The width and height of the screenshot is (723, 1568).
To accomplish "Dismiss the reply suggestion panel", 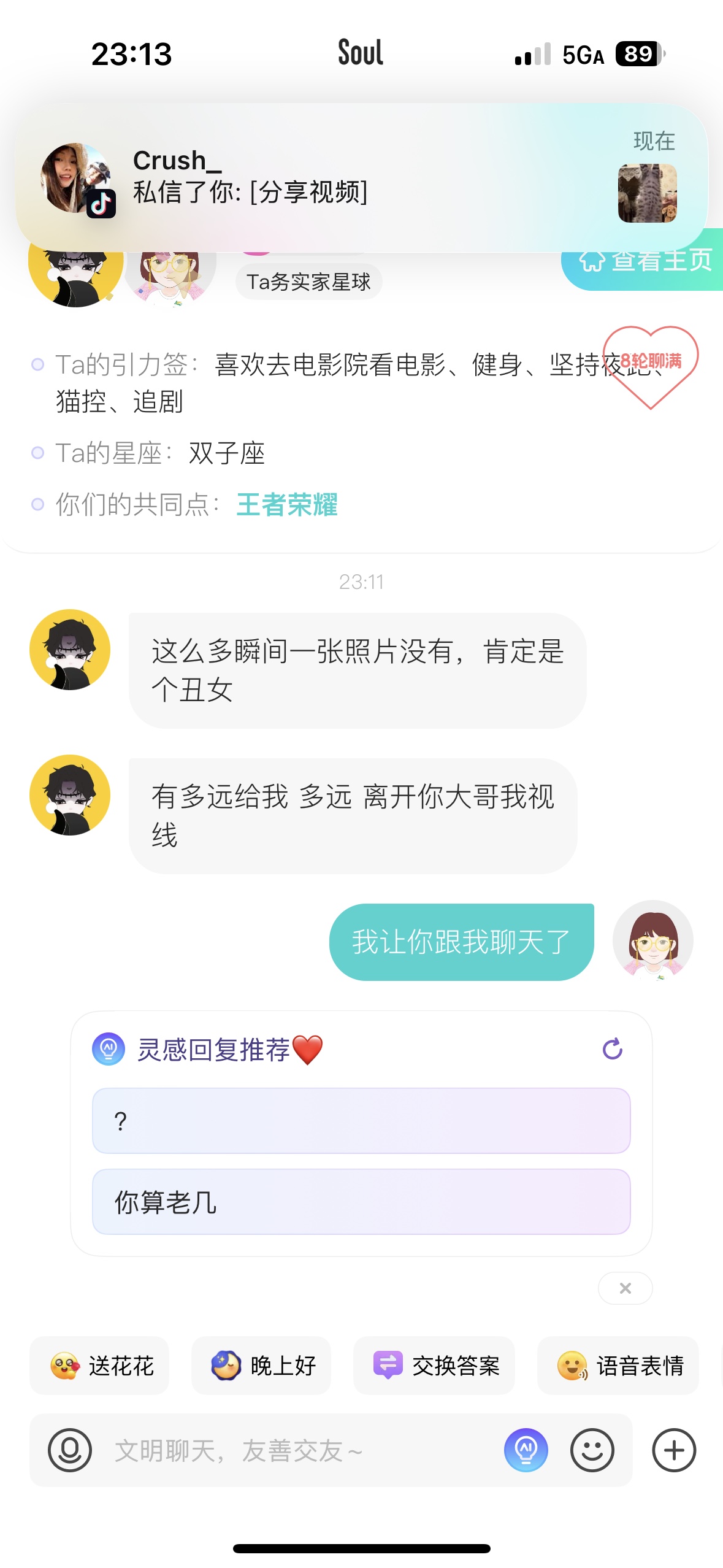I will click(625, 1288).
